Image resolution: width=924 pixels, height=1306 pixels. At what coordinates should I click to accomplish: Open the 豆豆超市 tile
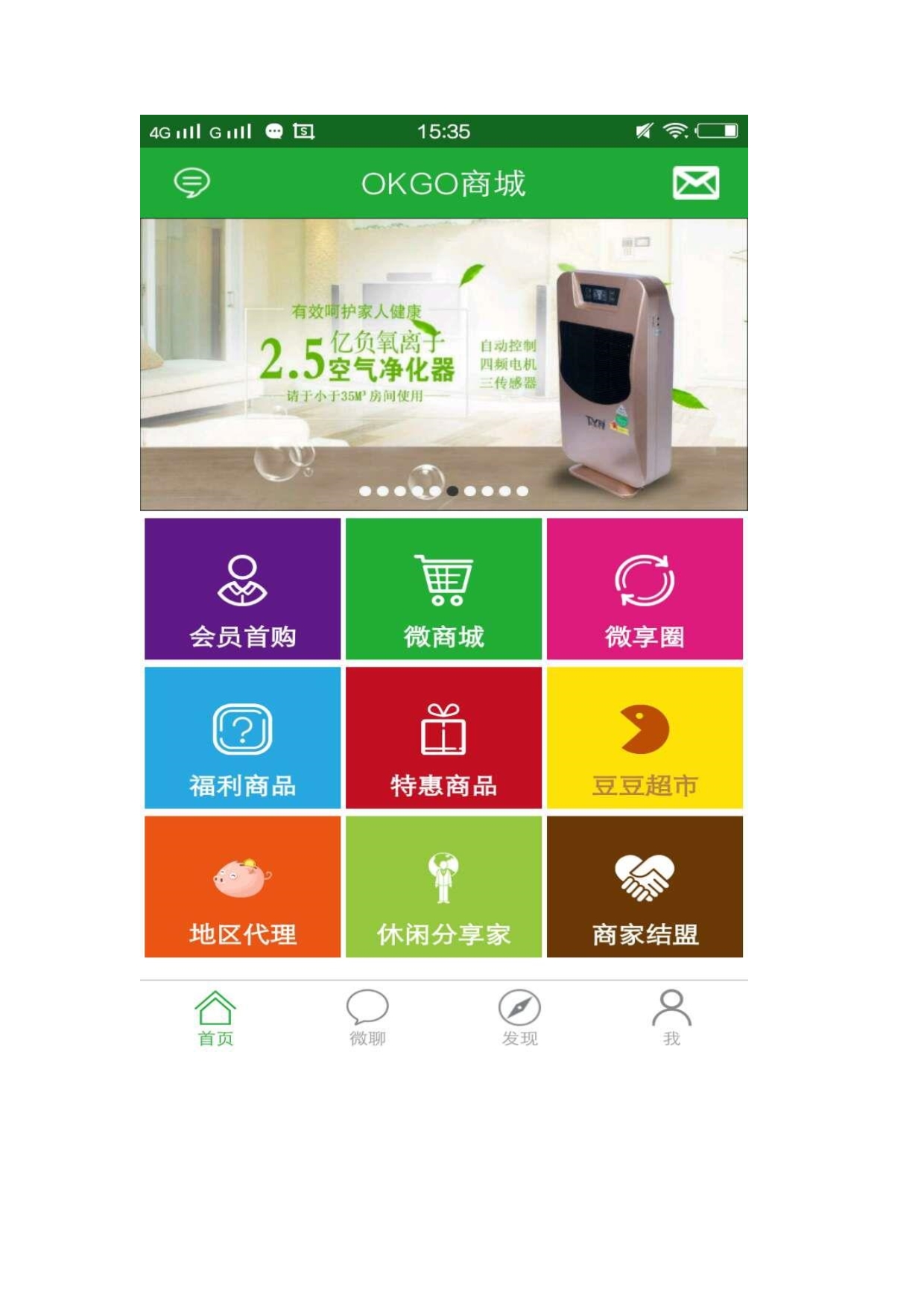click(645, 738)
